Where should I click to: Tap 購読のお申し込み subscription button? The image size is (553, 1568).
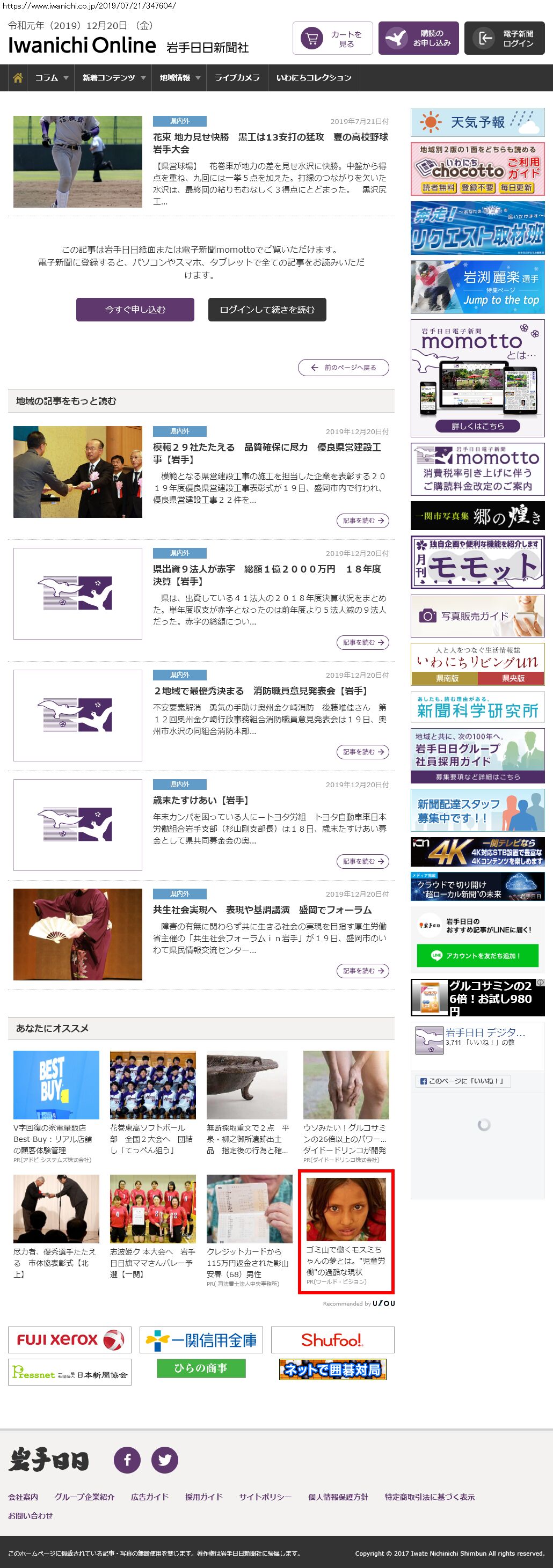pos(418,38)
